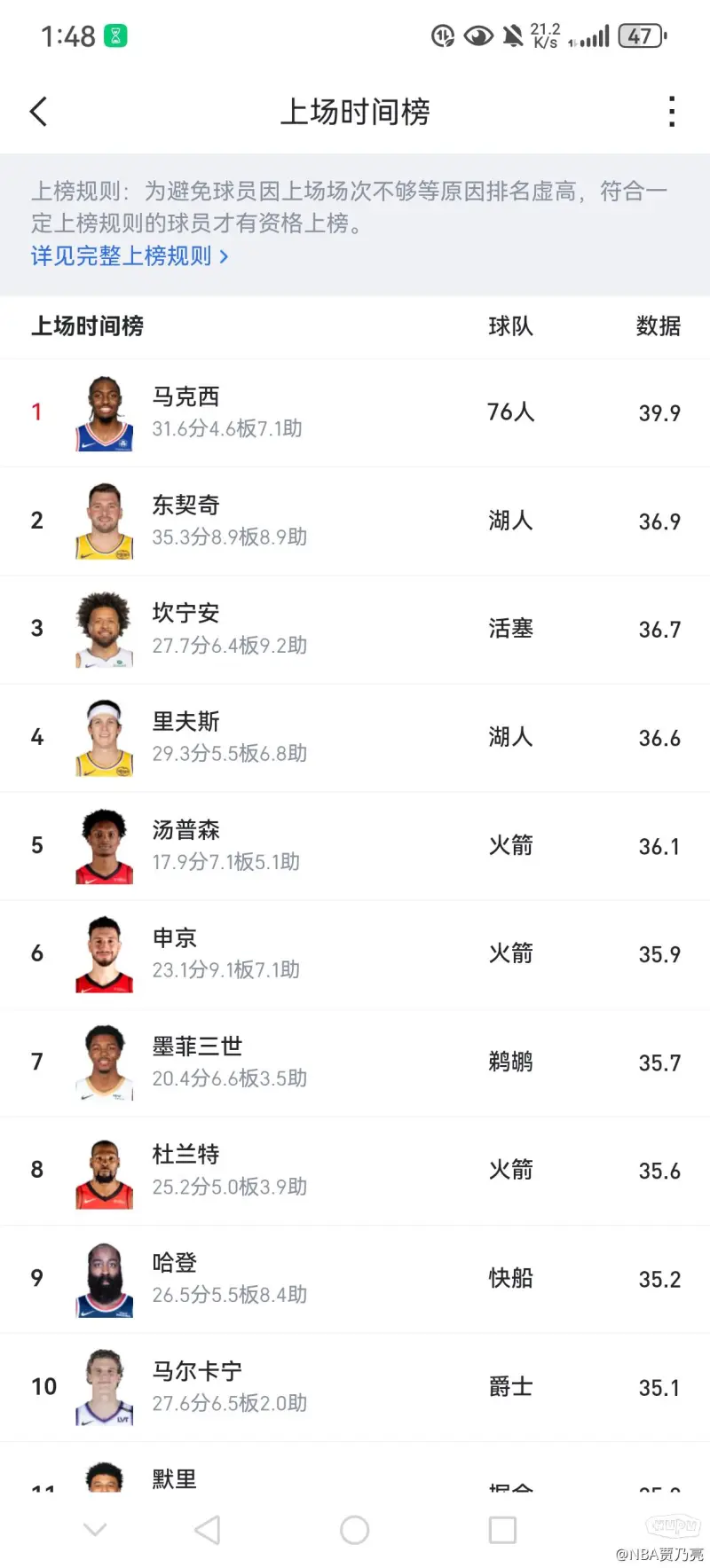Open 哈登's player entry

pyautogui.click(x=355, y=1278)
